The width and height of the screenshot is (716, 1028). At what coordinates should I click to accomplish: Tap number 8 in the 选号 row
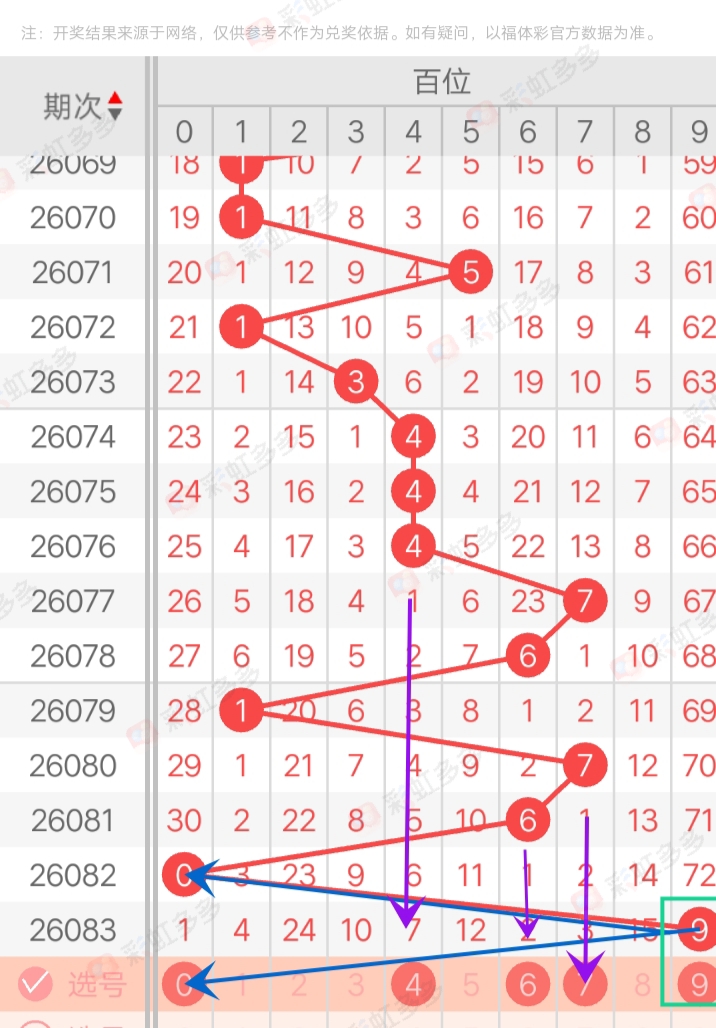pyautogui.click(x=642, y=985)
